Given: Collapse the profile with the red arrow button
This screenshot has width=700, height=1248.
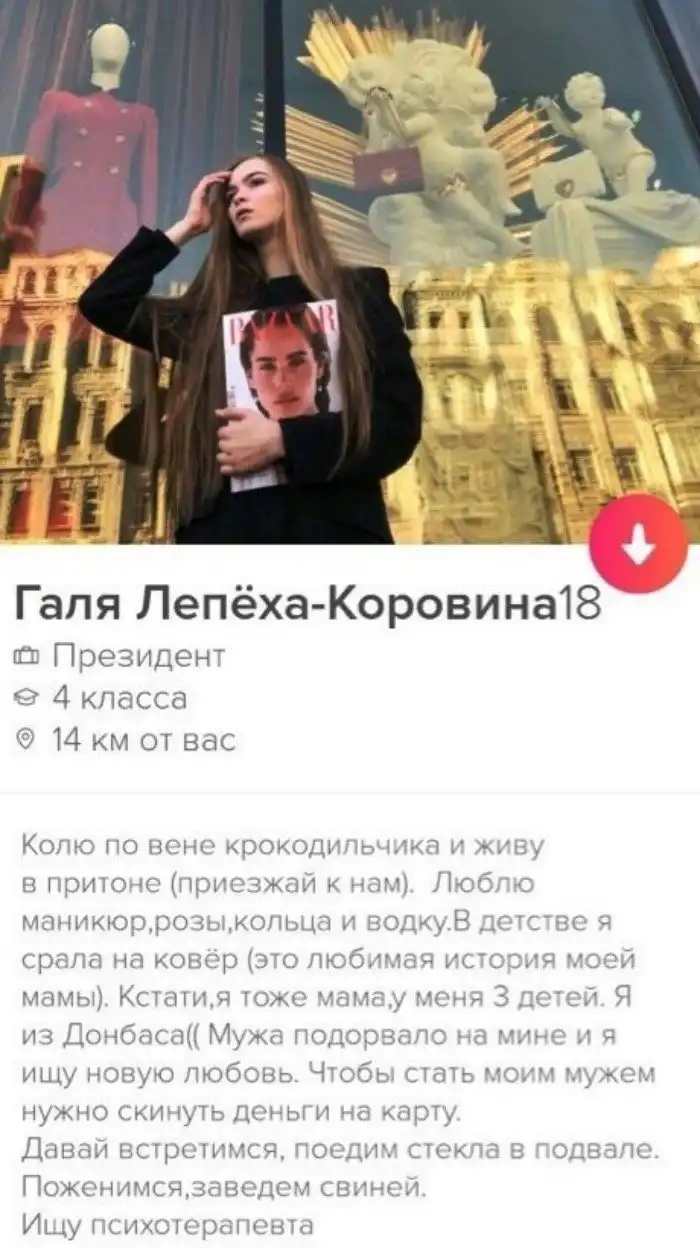Looking at the screenshot, I should (x=638, y=544).
